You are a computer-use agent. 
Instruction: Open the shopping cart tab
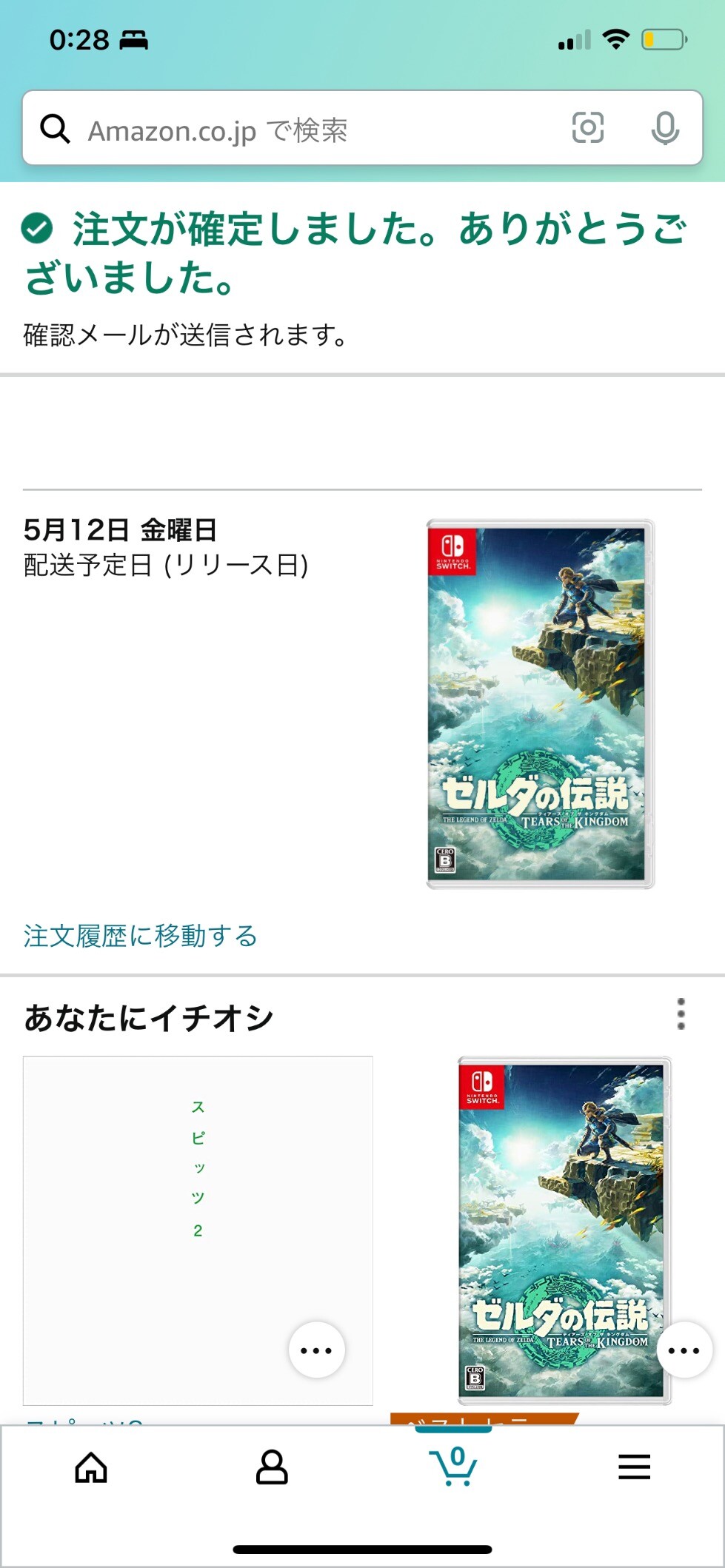(453, 1466)
